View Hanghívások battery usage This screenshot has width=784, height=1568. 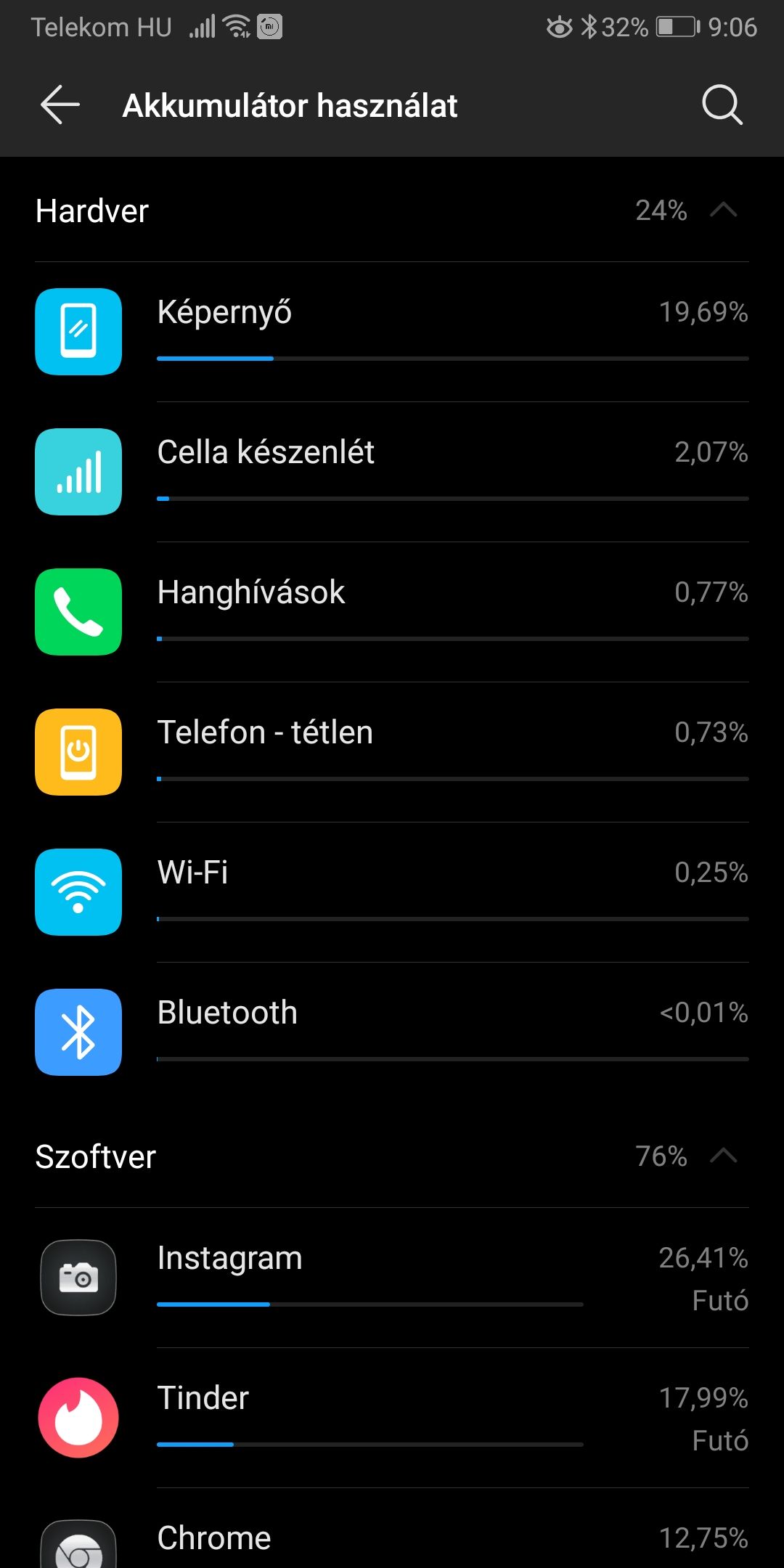(x=392, y=612)
